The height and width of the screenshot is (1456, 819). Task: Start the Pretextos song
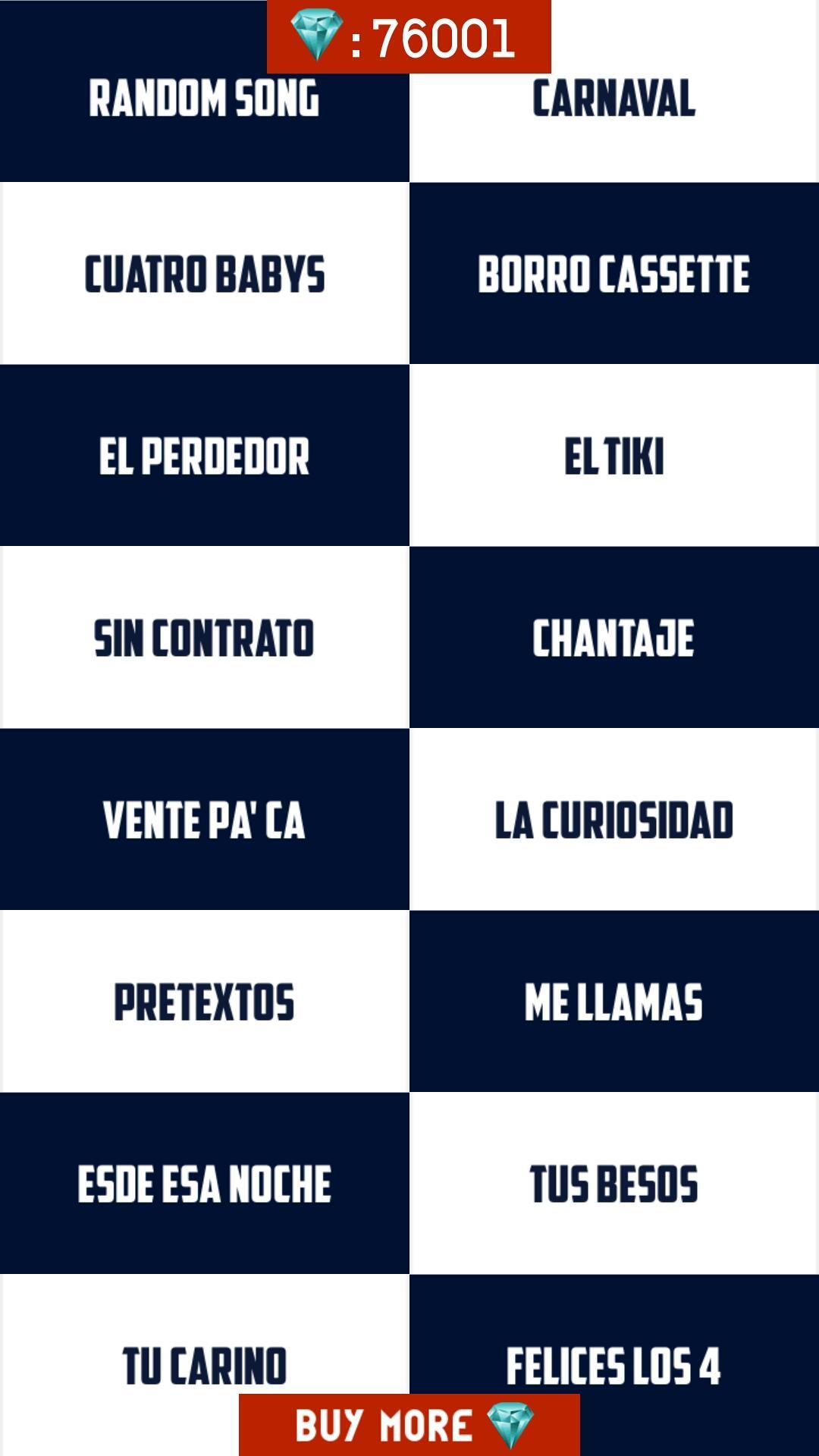[204, 1002]
